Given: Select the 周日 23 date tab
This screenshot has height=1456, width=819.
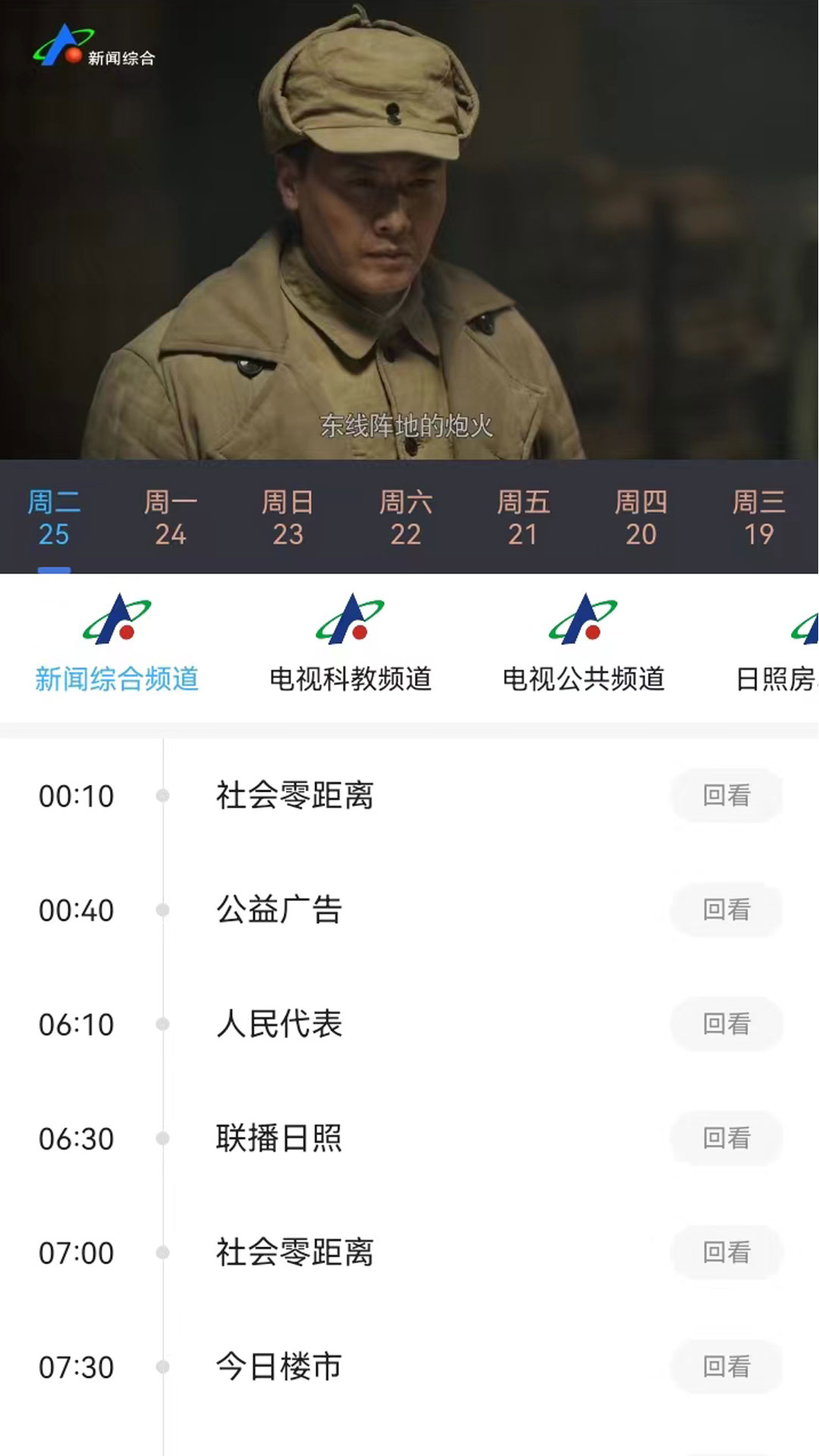Looking at the screenshot, I should (288, 518).
